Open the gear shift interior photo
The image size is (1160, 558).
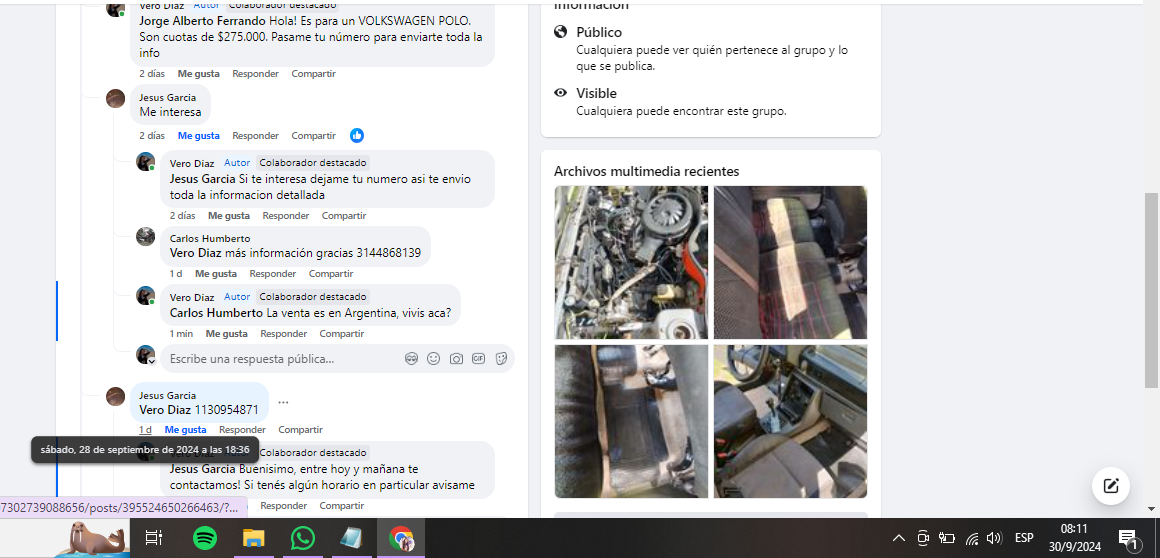[790, 421]
